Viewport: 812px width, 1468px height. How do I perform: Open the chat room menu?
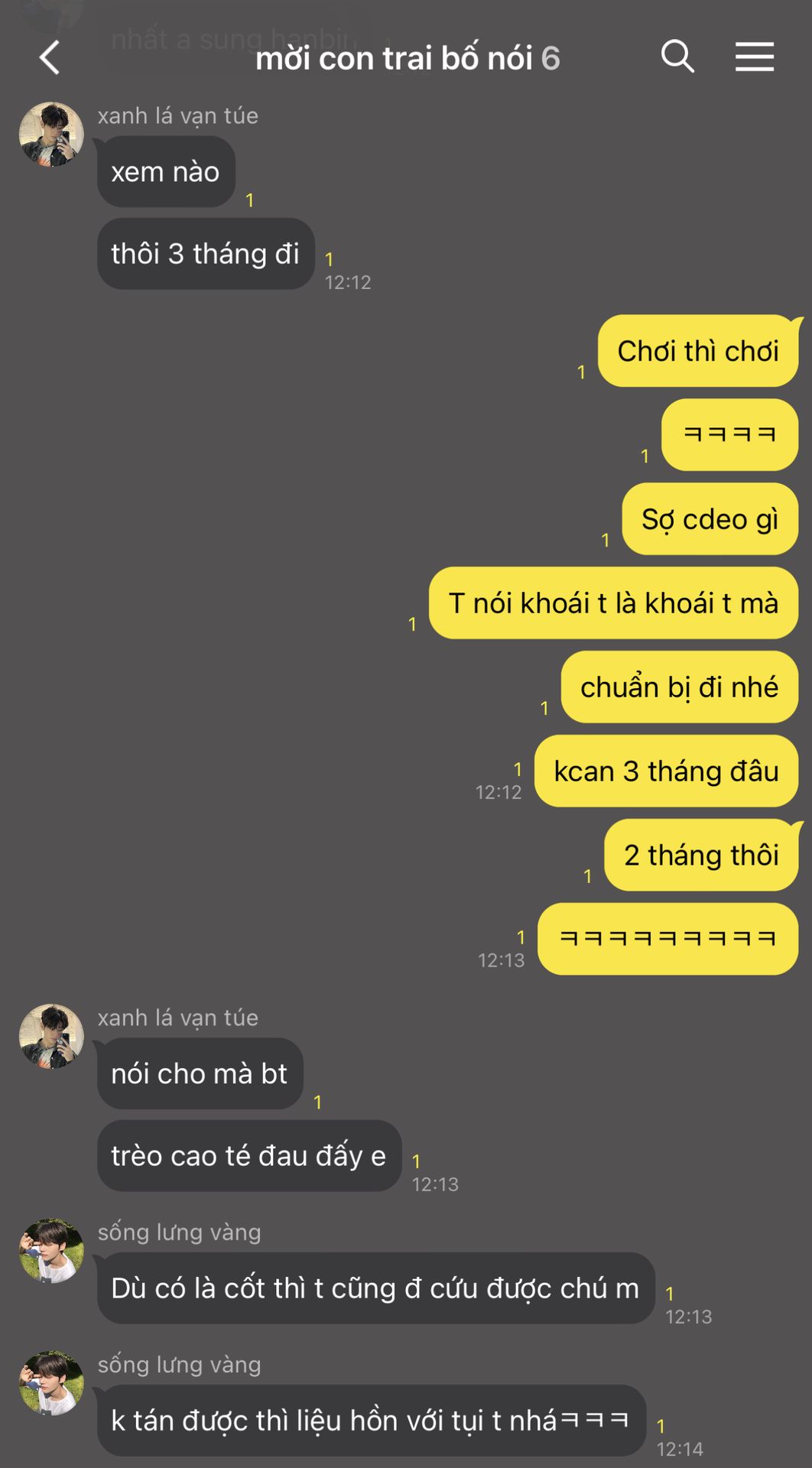point(754,57)
